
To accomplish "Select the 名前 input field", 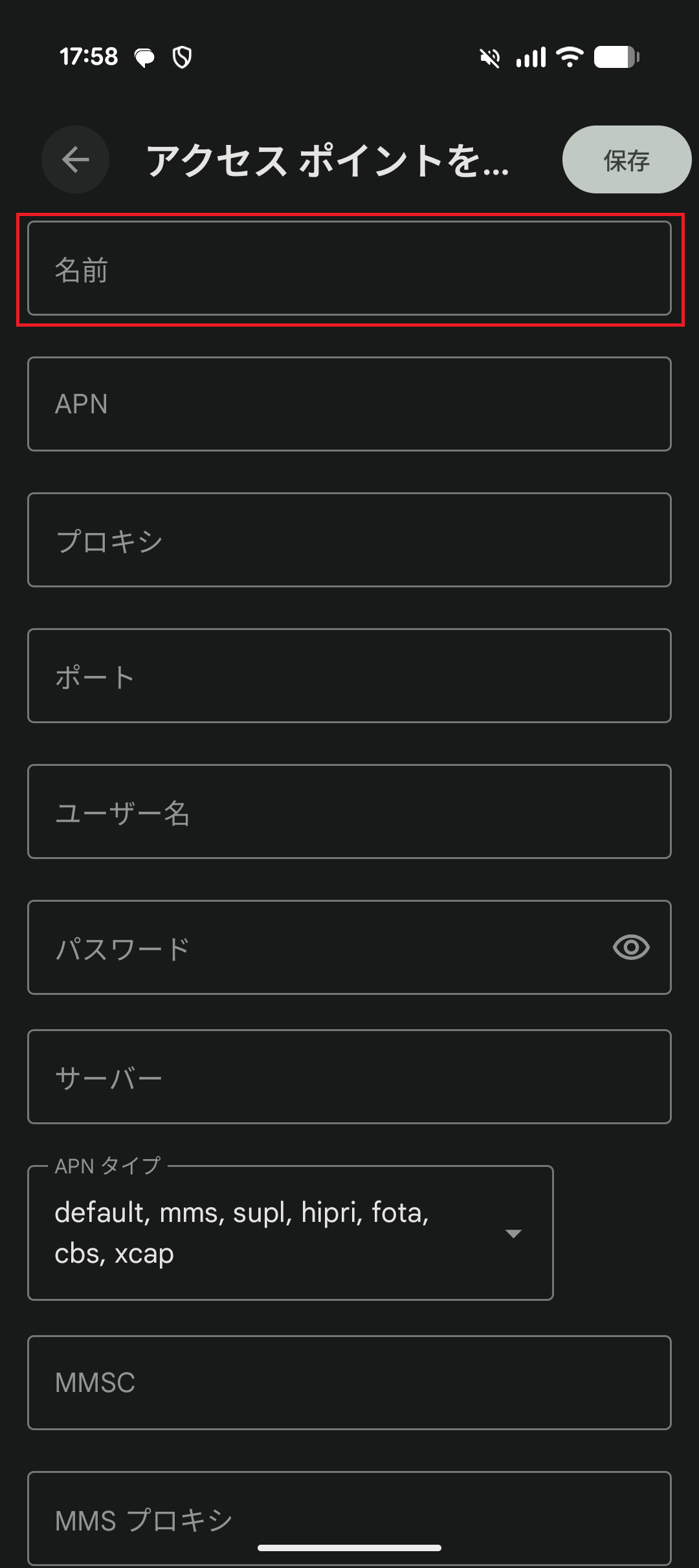I will (349, 269).
